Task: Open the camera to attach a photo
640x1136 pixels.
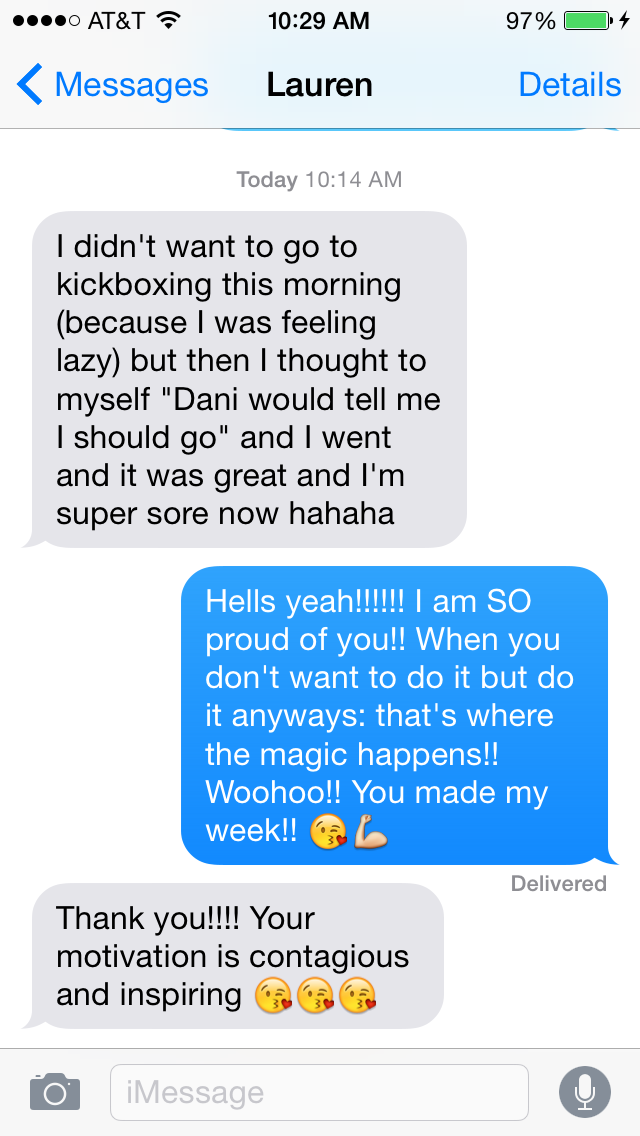Action: (54, 1092)
